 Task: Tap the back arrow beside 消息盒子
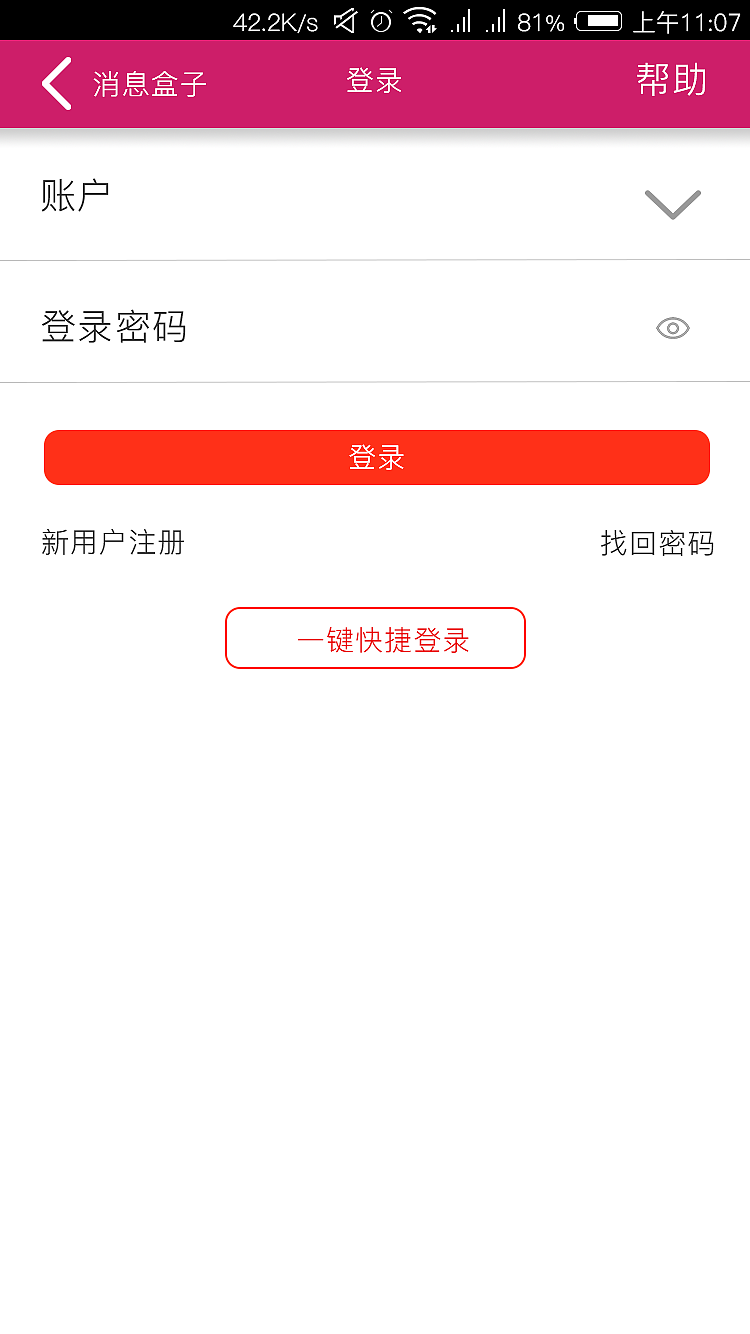(57, 83)
